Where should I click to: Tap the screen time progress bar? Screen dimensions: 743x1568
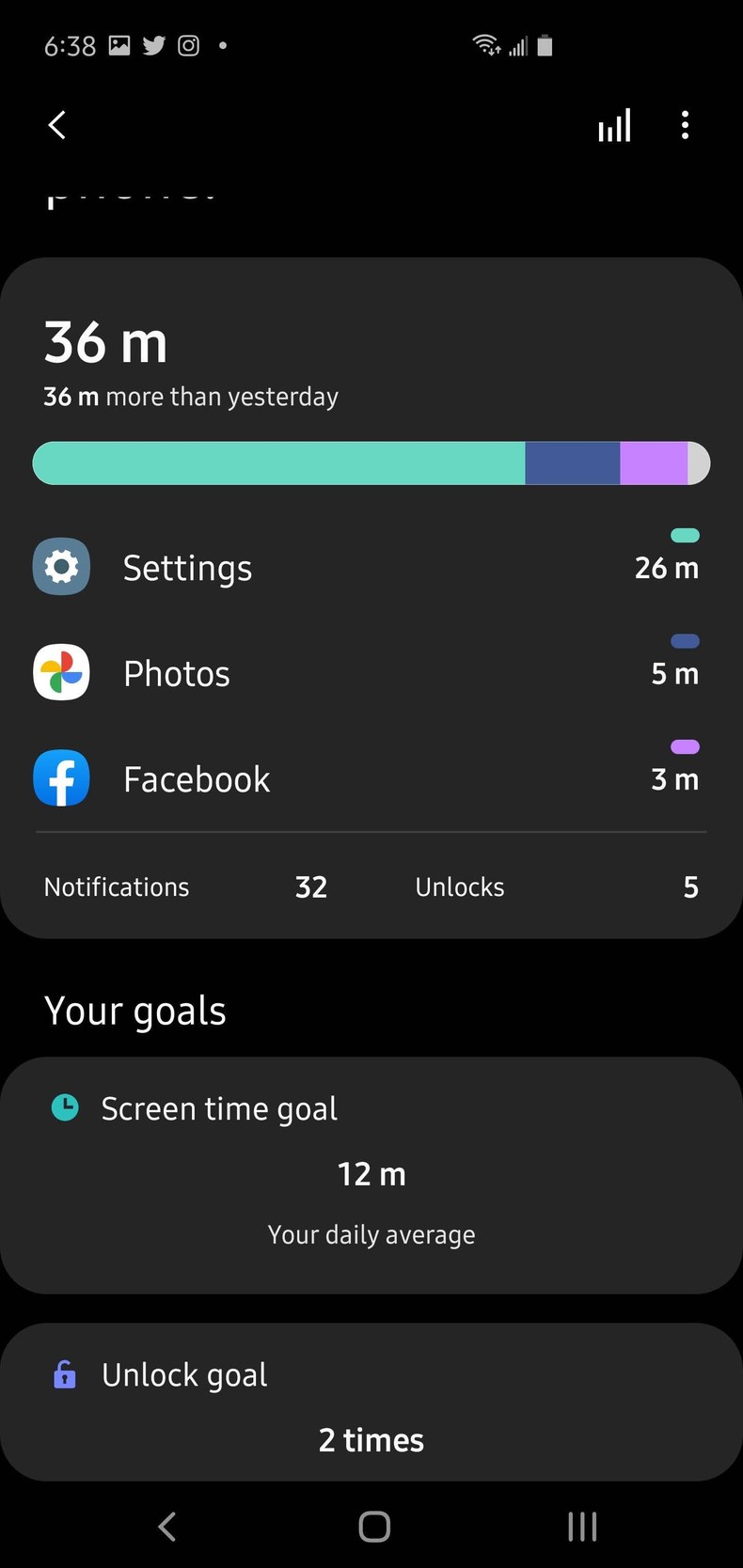coord(371,462)
